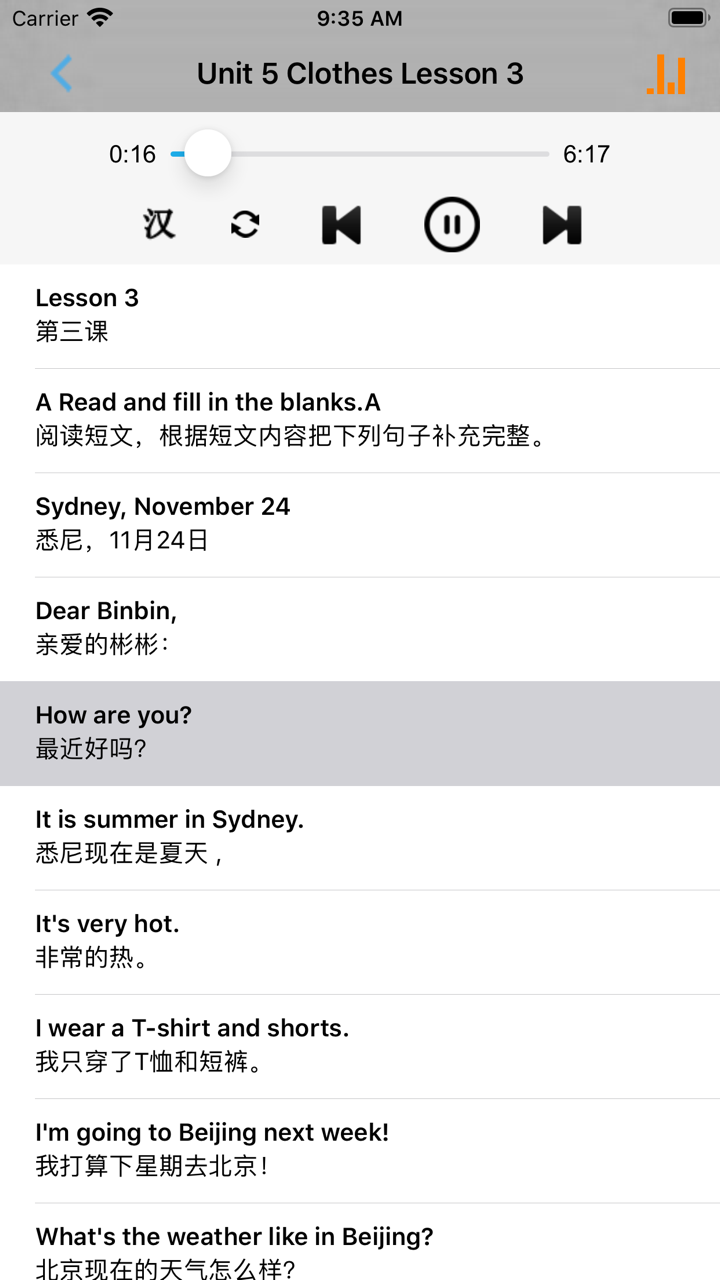The image size is (720, 1280).
Task: Tap the 'Dear Binbin,' transcript row
Action: coord(360,628)
